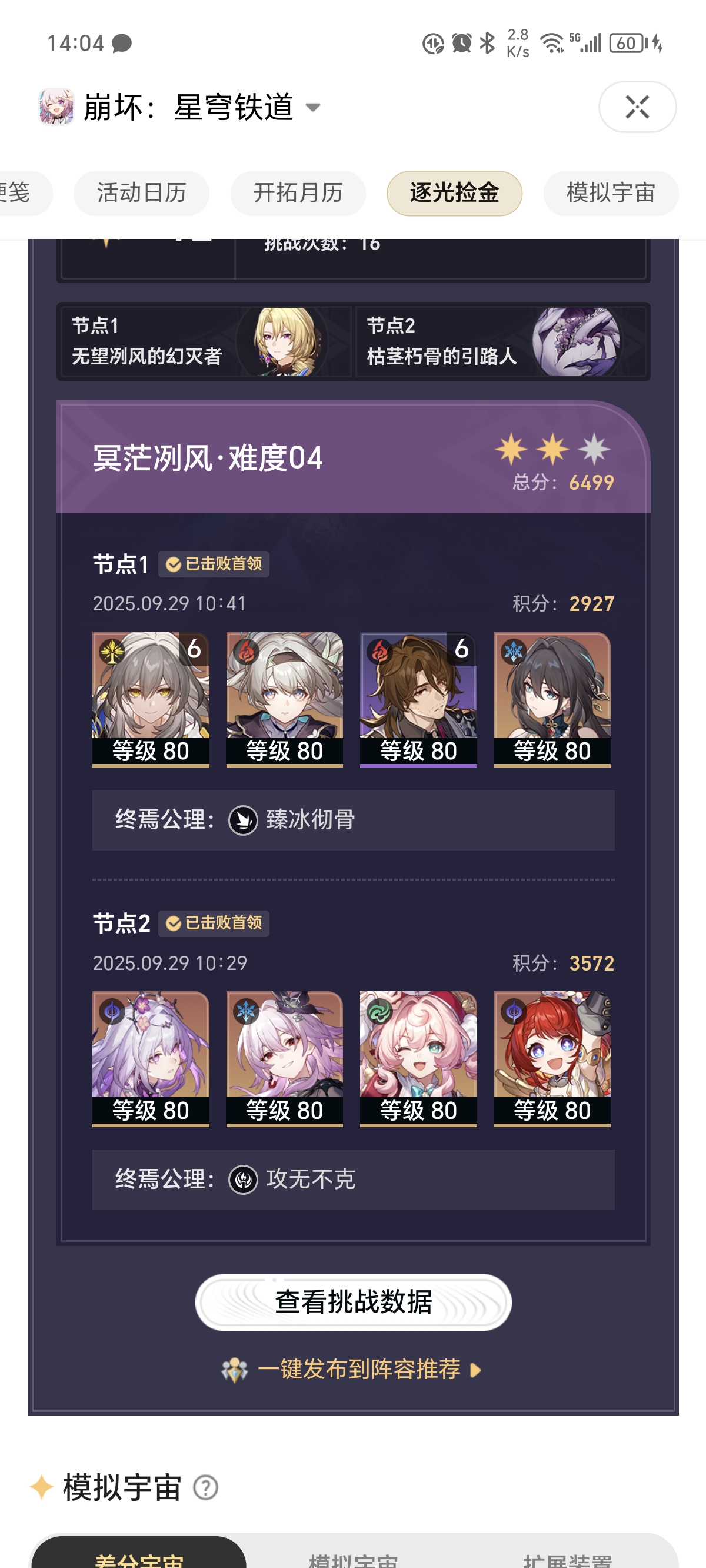Image resolution: width=706 pixels, height=1568 pixels.
Task: Select the 逐光捡金 tab
Action: coord(454,193)
